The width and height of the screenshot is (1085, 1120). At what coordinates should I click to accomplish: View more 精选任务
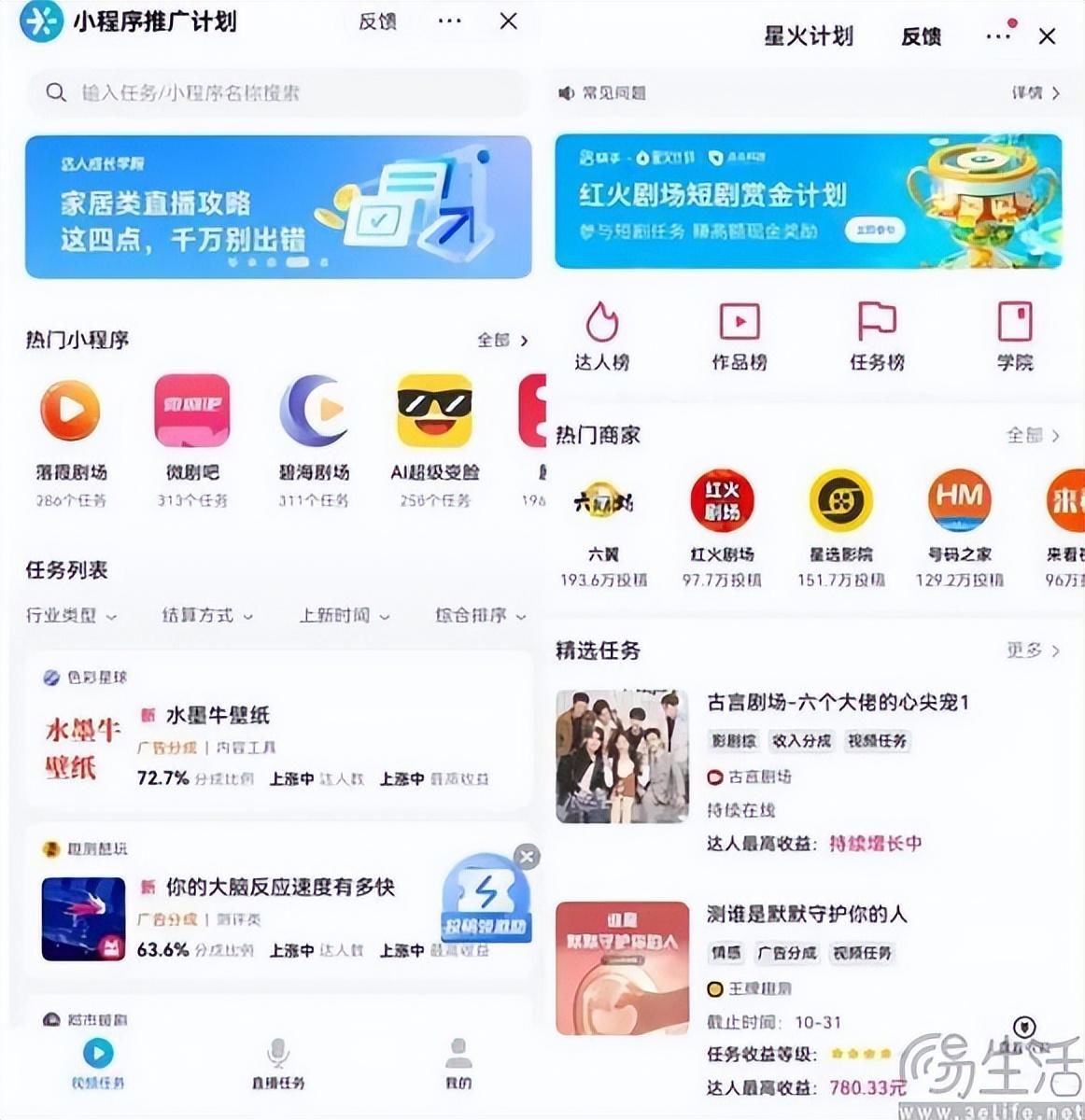pos(1033,651)
